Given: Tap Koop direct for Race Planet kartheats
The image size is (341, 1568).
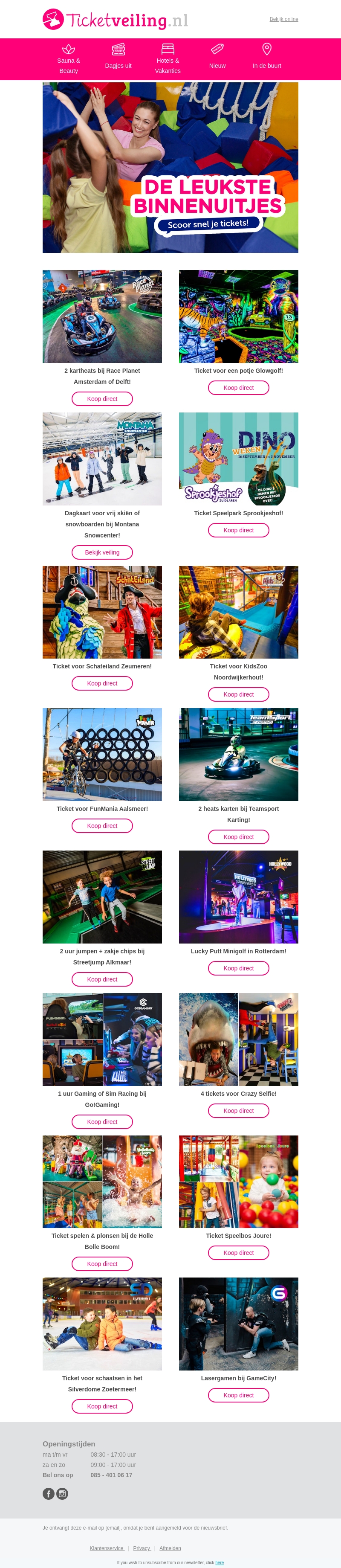Looking at the screenshot, I should [102, 399].
